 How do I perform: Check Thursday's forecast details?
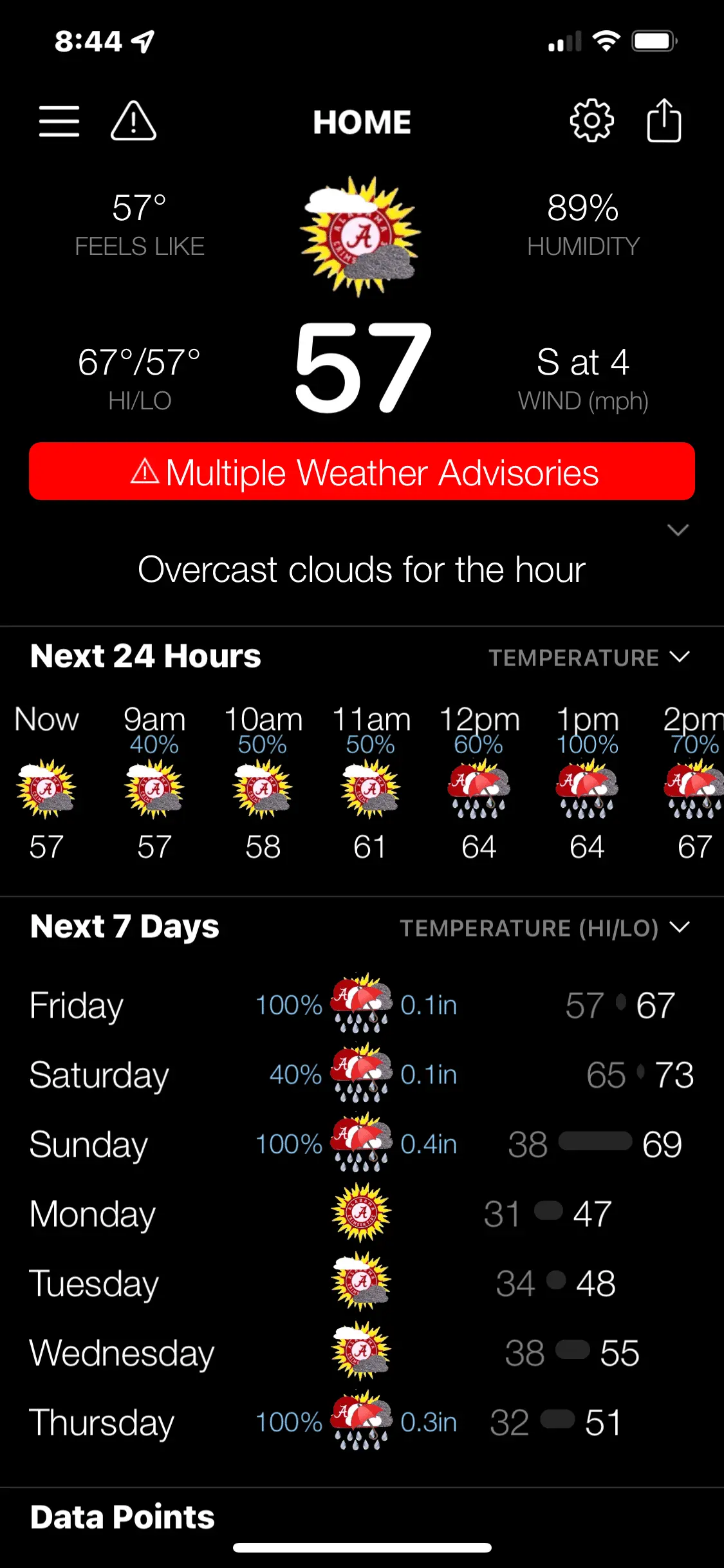pyautogui.click(x=362, y=1423)
